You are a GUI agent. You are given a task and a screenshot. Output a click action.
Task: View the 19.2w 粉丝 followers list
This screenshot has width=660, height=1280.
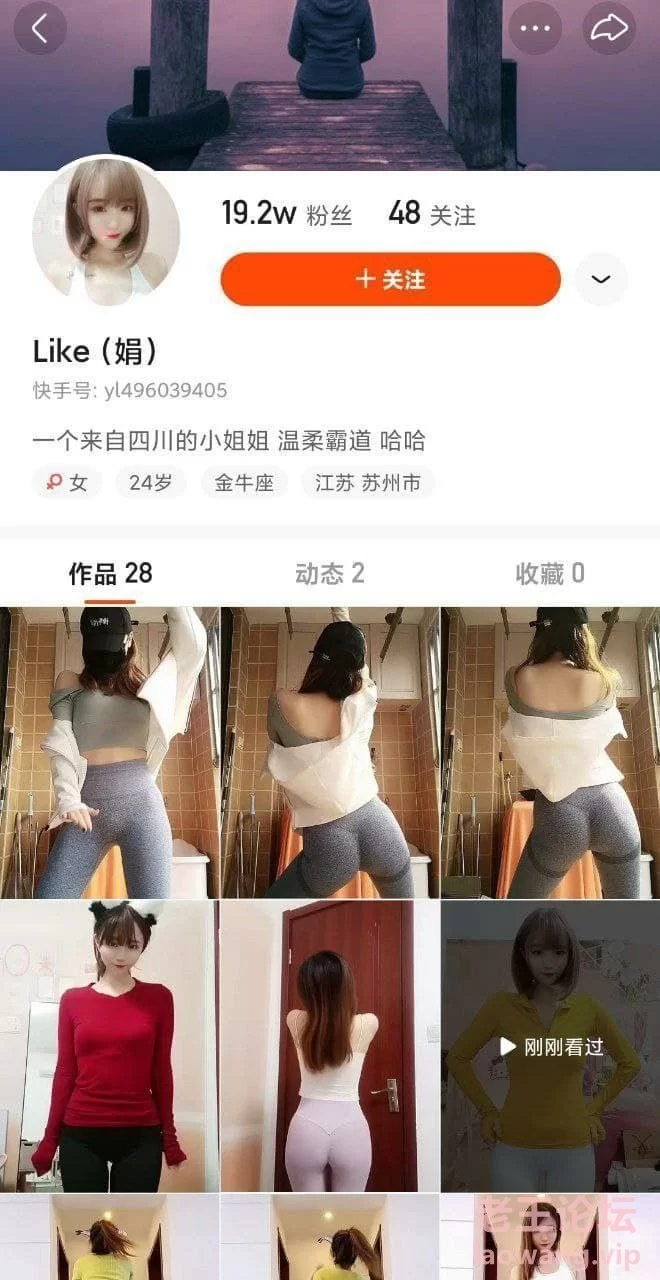pos(287,213)
